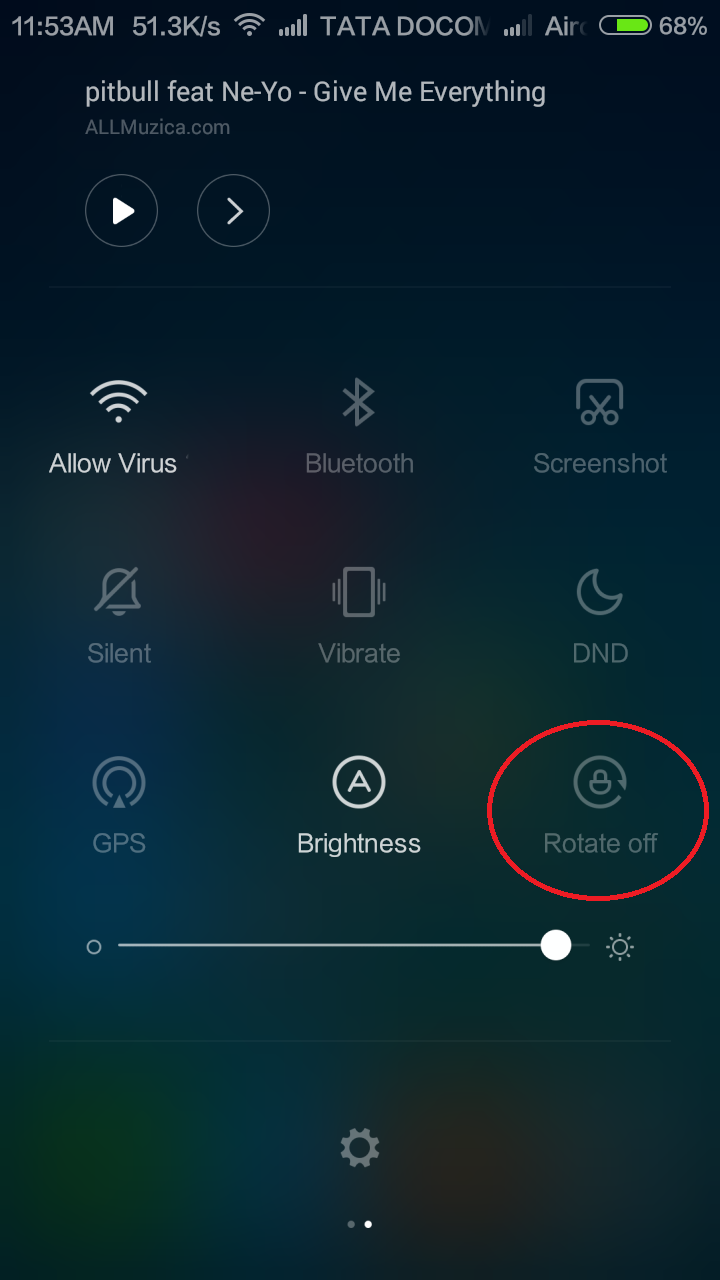The width and height of the screenshot is (720, 1280).
Task: Toggle auto Brightness
Action: (x=358, y=783)
